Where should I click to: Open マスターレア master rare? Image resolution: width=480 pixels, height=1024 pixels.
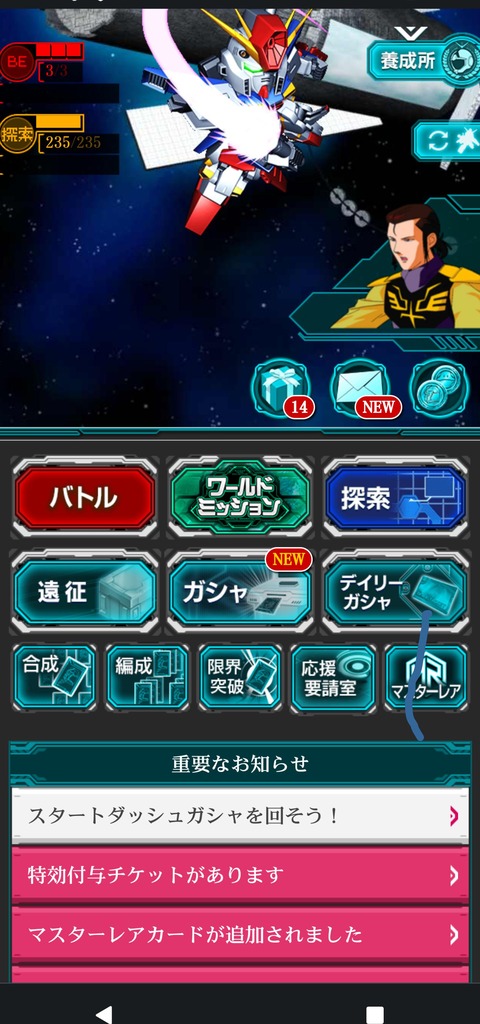(x=426, y=678)
